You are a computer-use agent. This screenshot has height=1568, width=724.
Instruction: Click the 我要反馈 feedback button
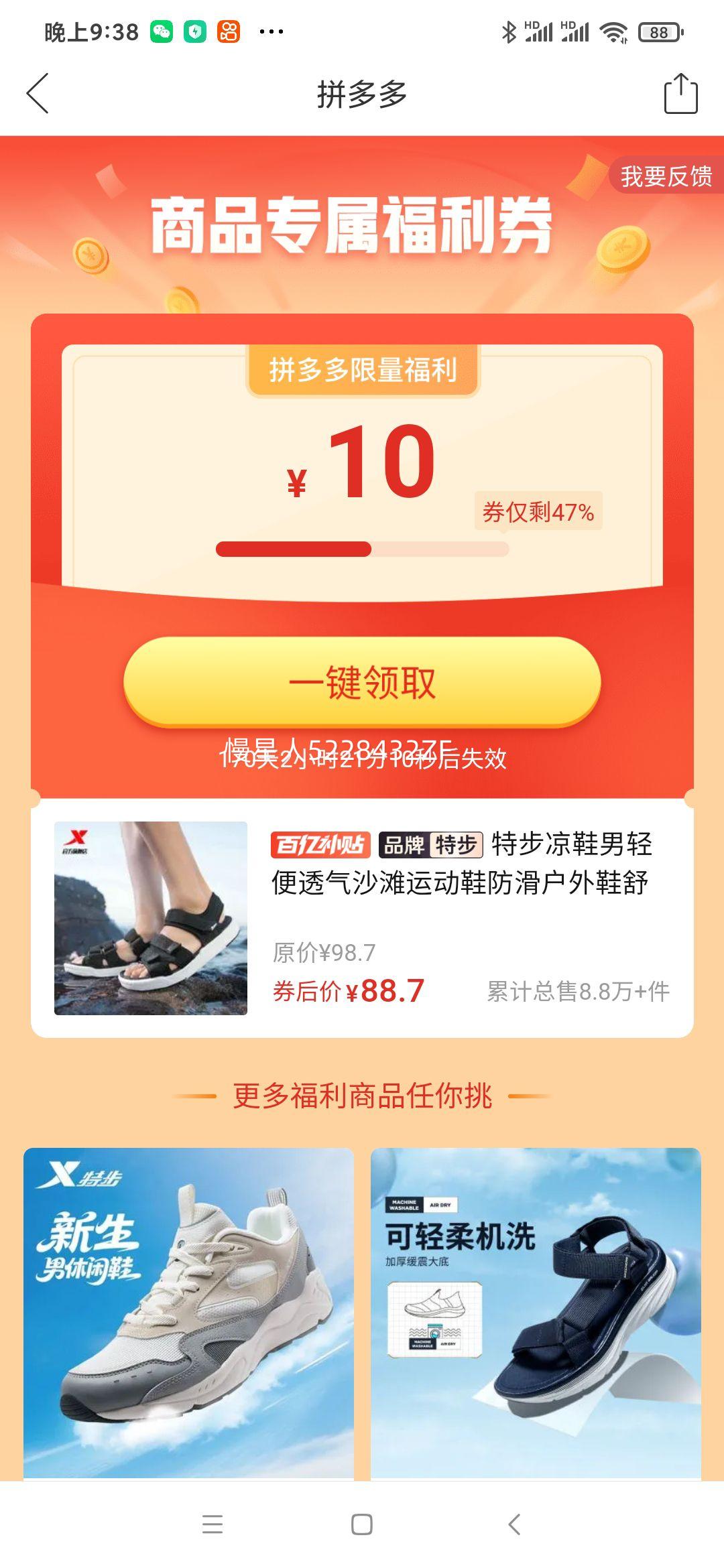point(666,177)
